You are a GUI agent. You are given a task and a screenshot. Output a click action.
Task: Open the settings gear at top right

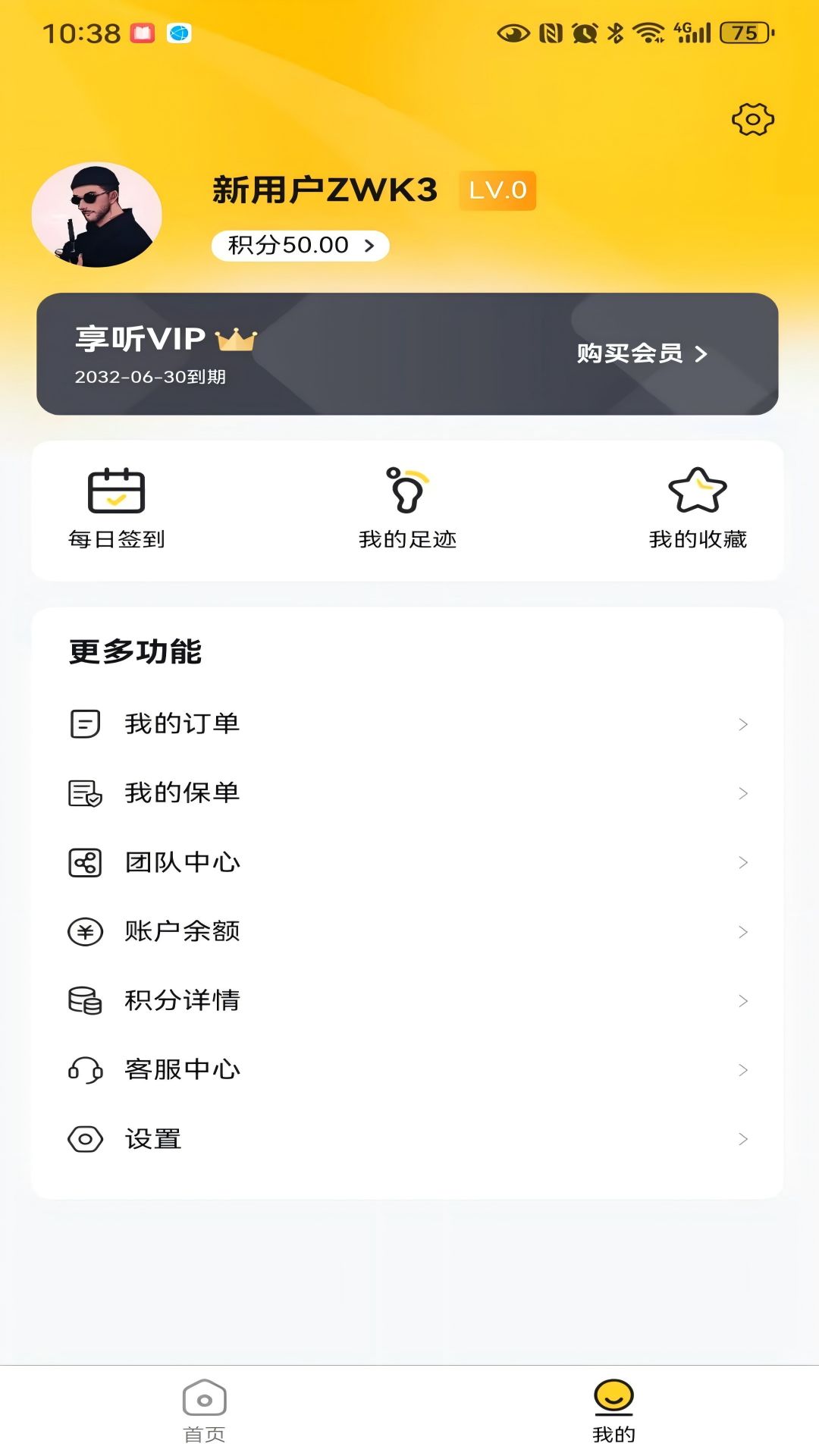pos(752,118)
